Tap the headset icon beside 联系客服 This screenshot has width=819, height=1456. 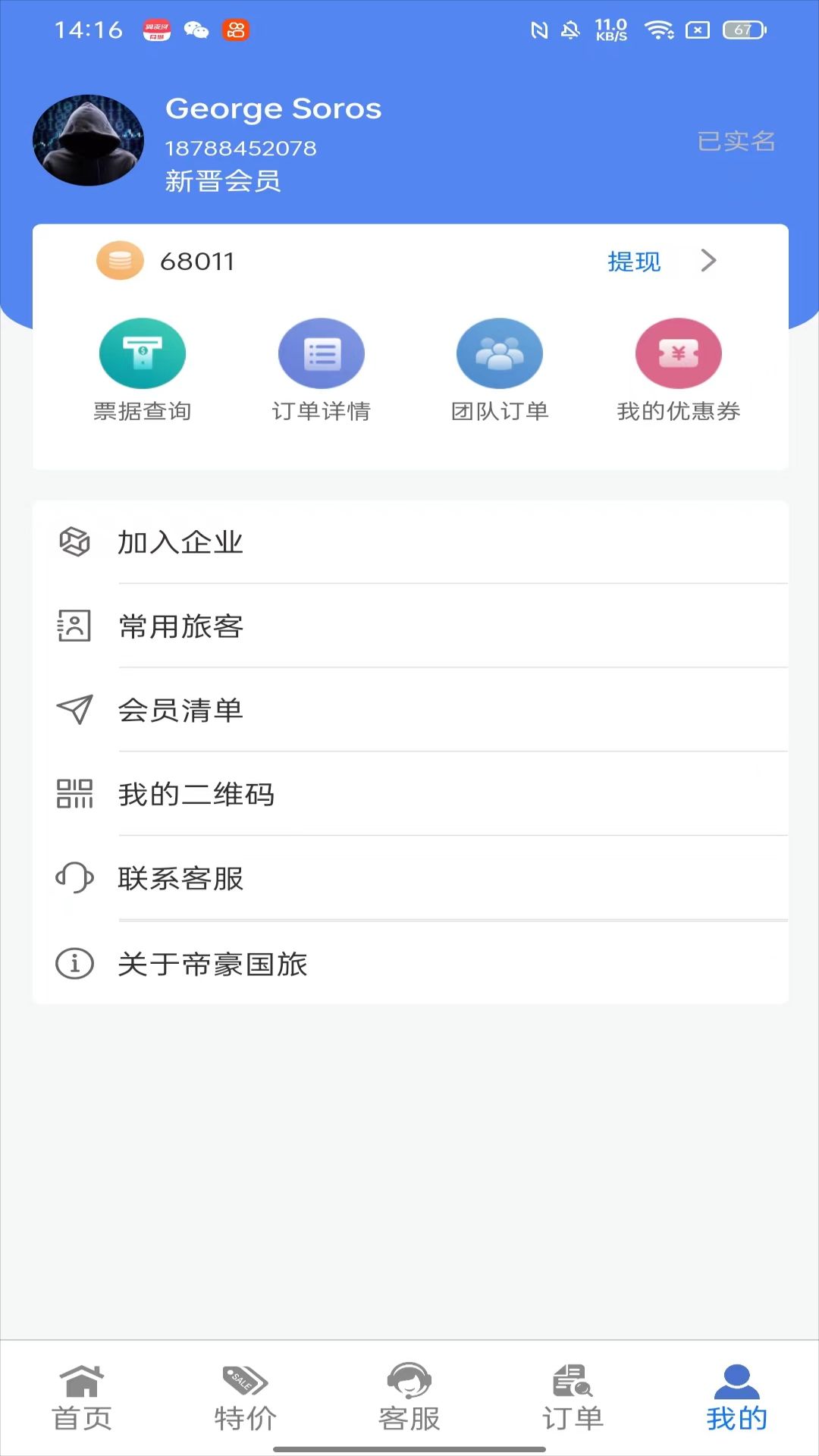click(x=73, y=879)
